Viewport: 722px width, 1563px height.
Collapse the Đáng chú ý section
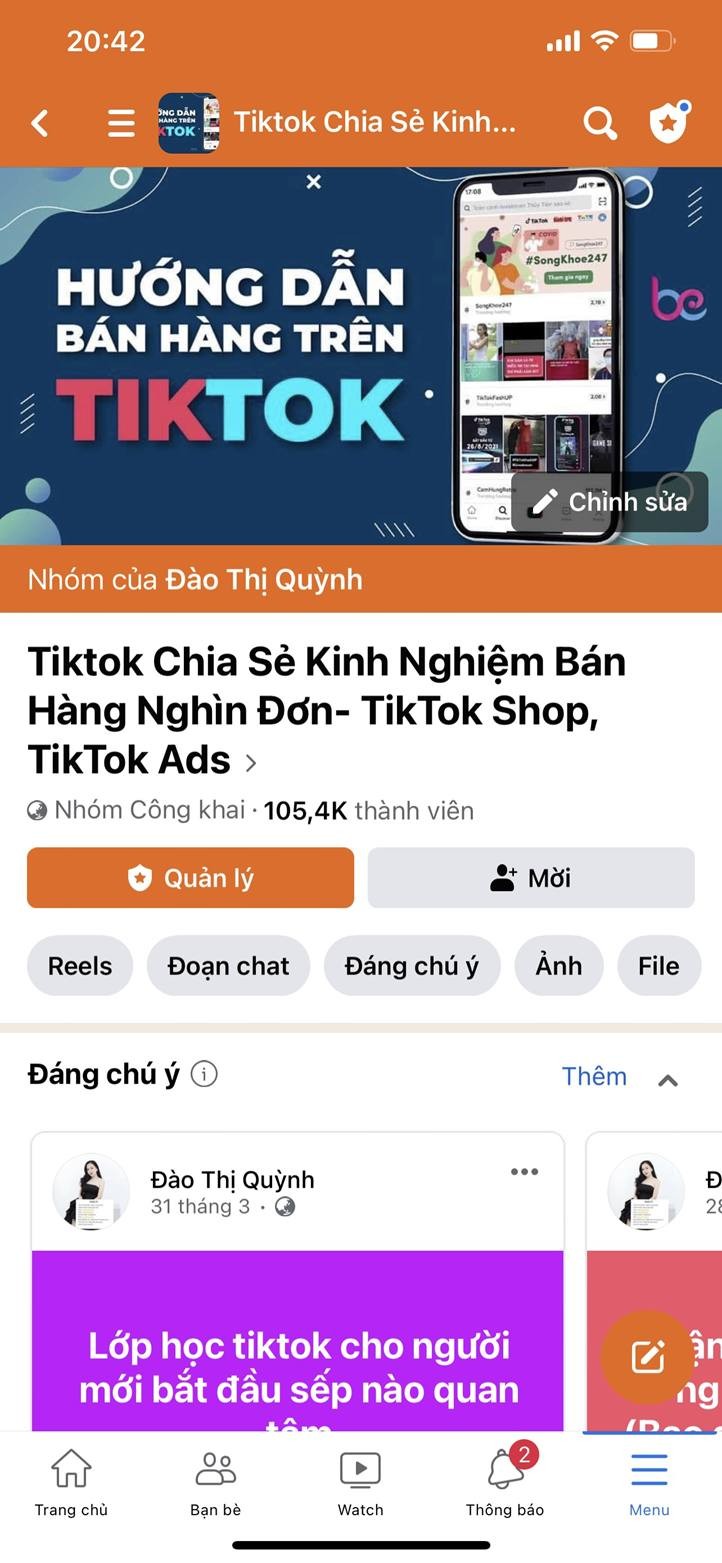pos(668,1079)
